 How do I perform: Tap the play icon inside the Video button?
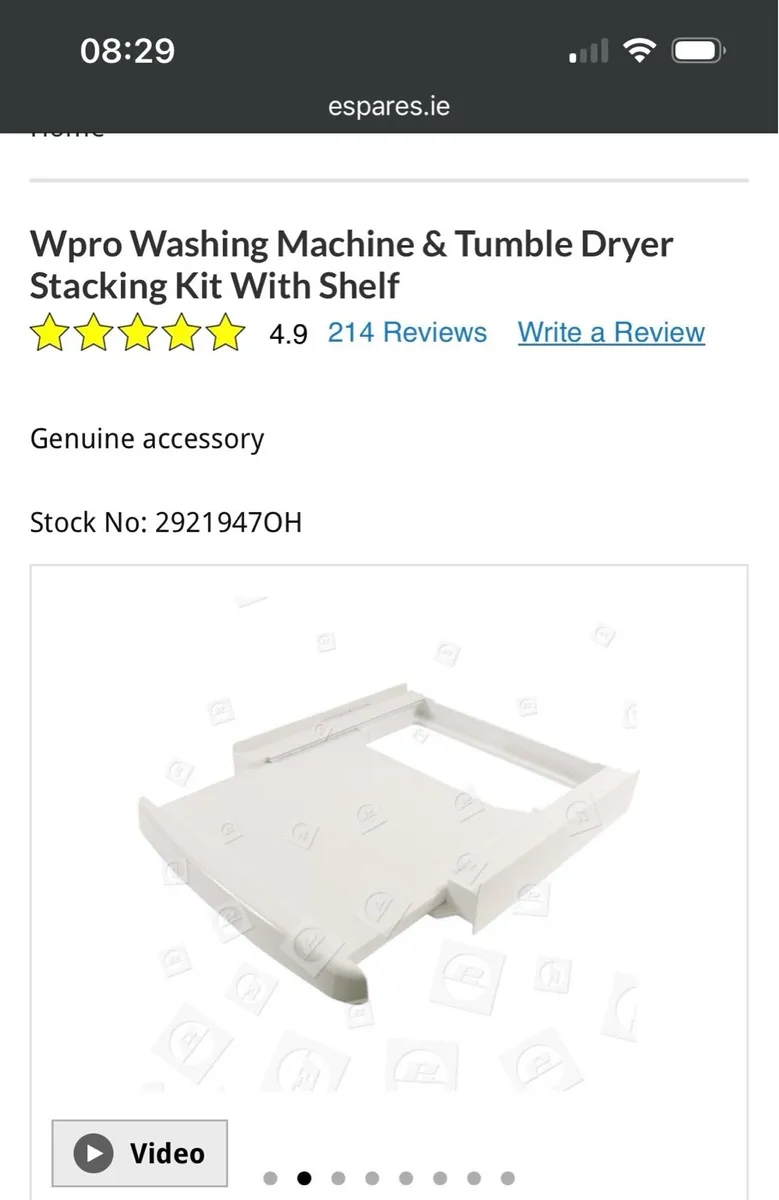93,1152
